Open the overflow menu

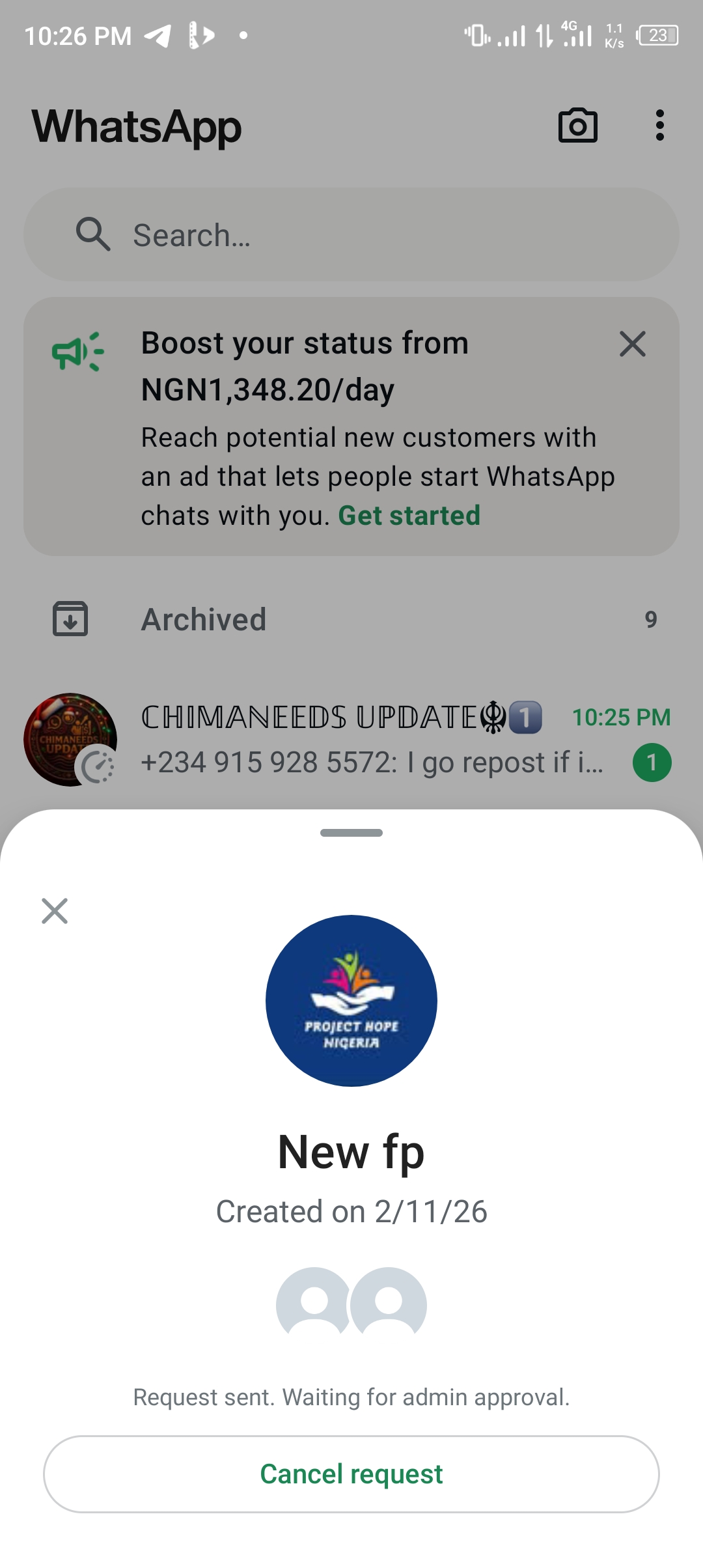point(659,126)
